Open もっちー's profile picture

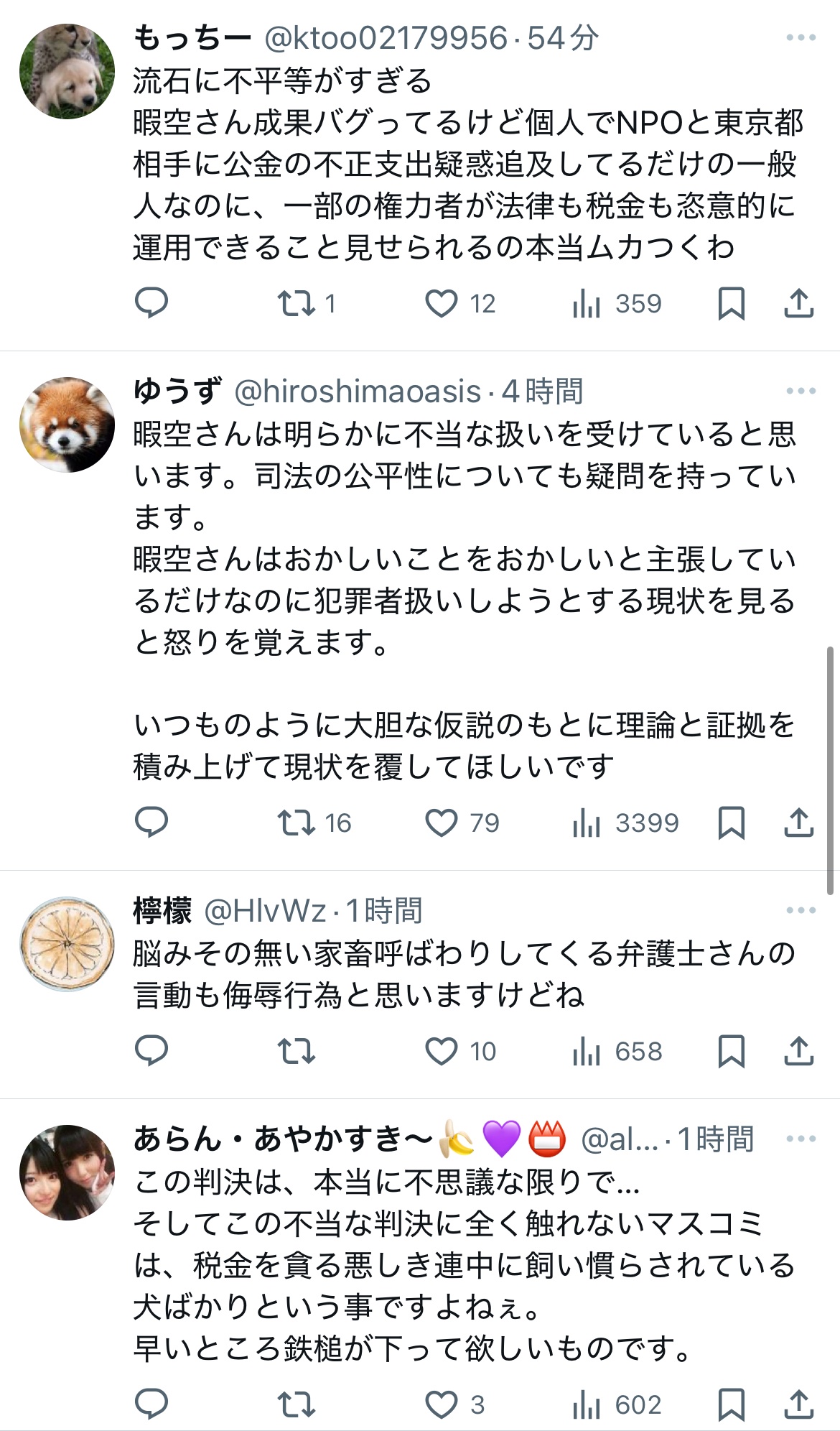click(x=67, y=71)
